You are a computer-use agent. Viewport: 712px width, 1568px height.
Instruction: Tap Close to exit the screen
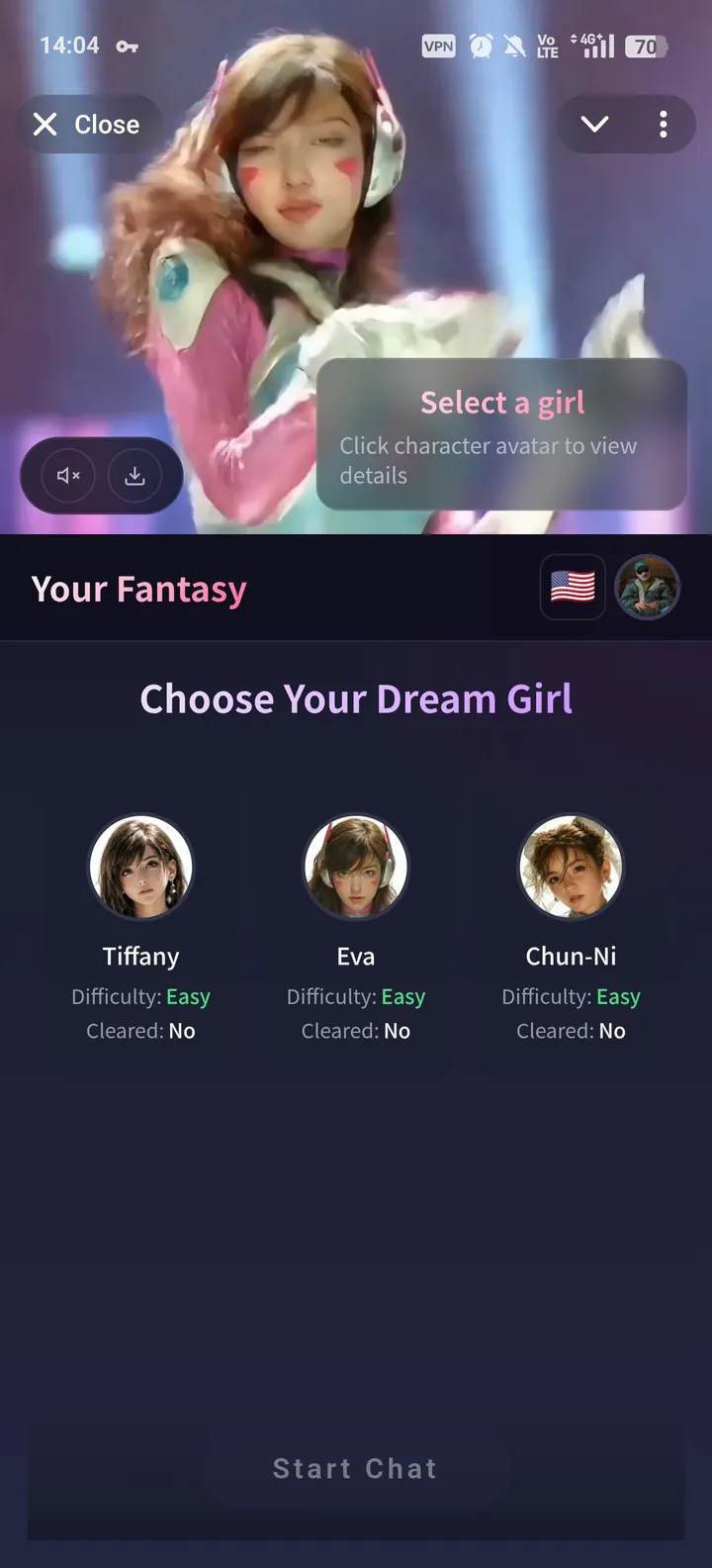(x=88, y=124)
